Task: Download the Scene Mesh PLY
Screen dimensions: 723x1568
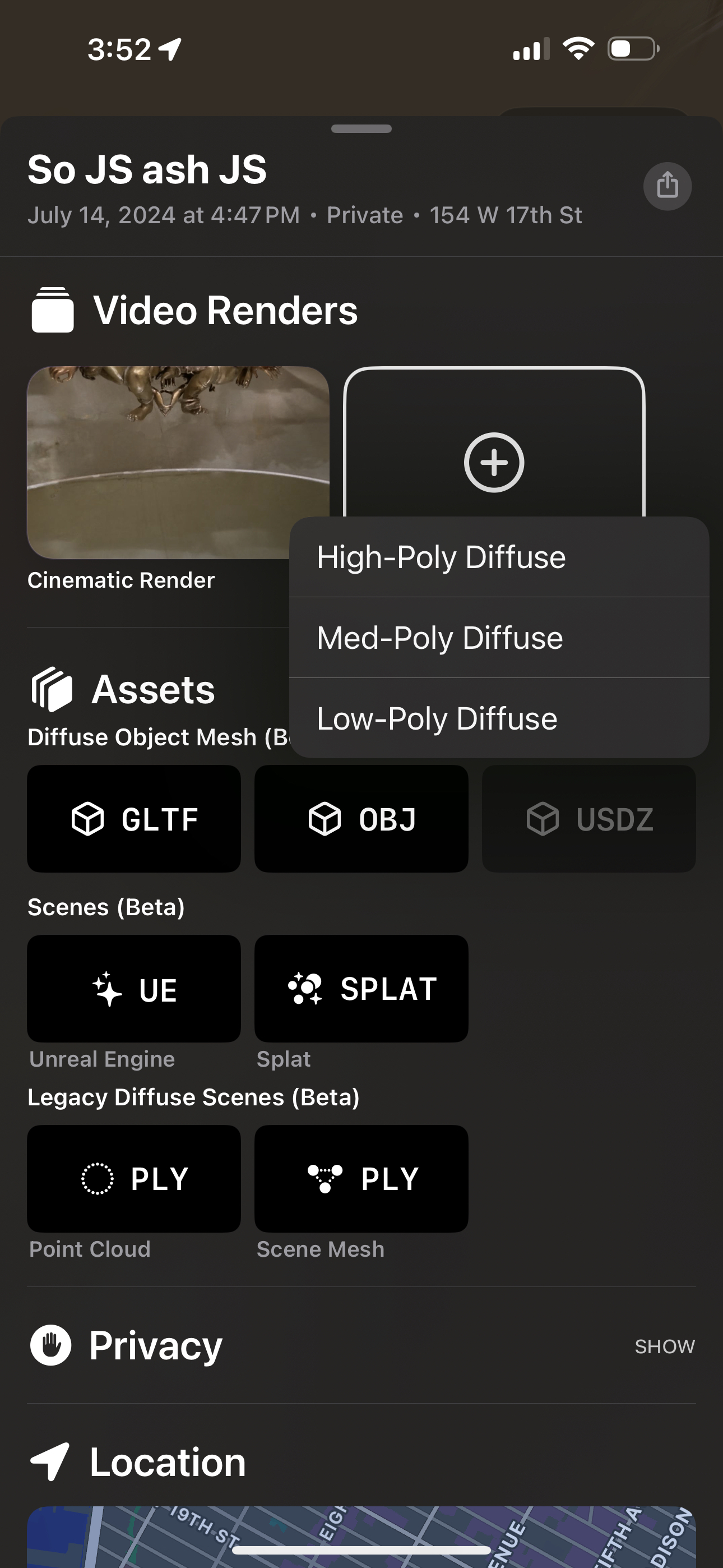Action: pyautogui.click(x=361, y=1178)
